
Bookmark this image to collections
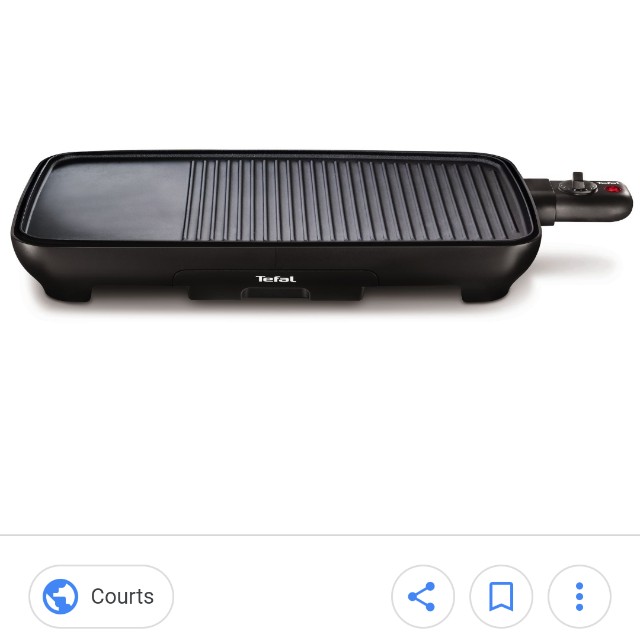tap(501, 597)
